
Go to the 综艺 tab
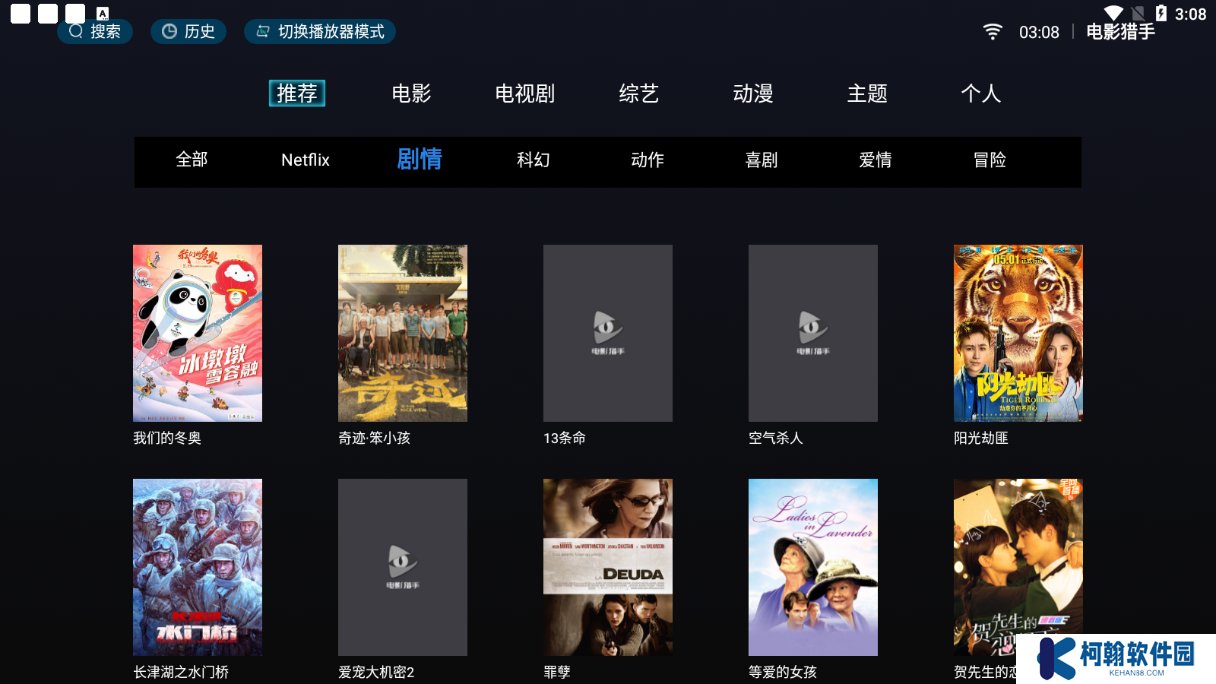(x=639, y=94)
